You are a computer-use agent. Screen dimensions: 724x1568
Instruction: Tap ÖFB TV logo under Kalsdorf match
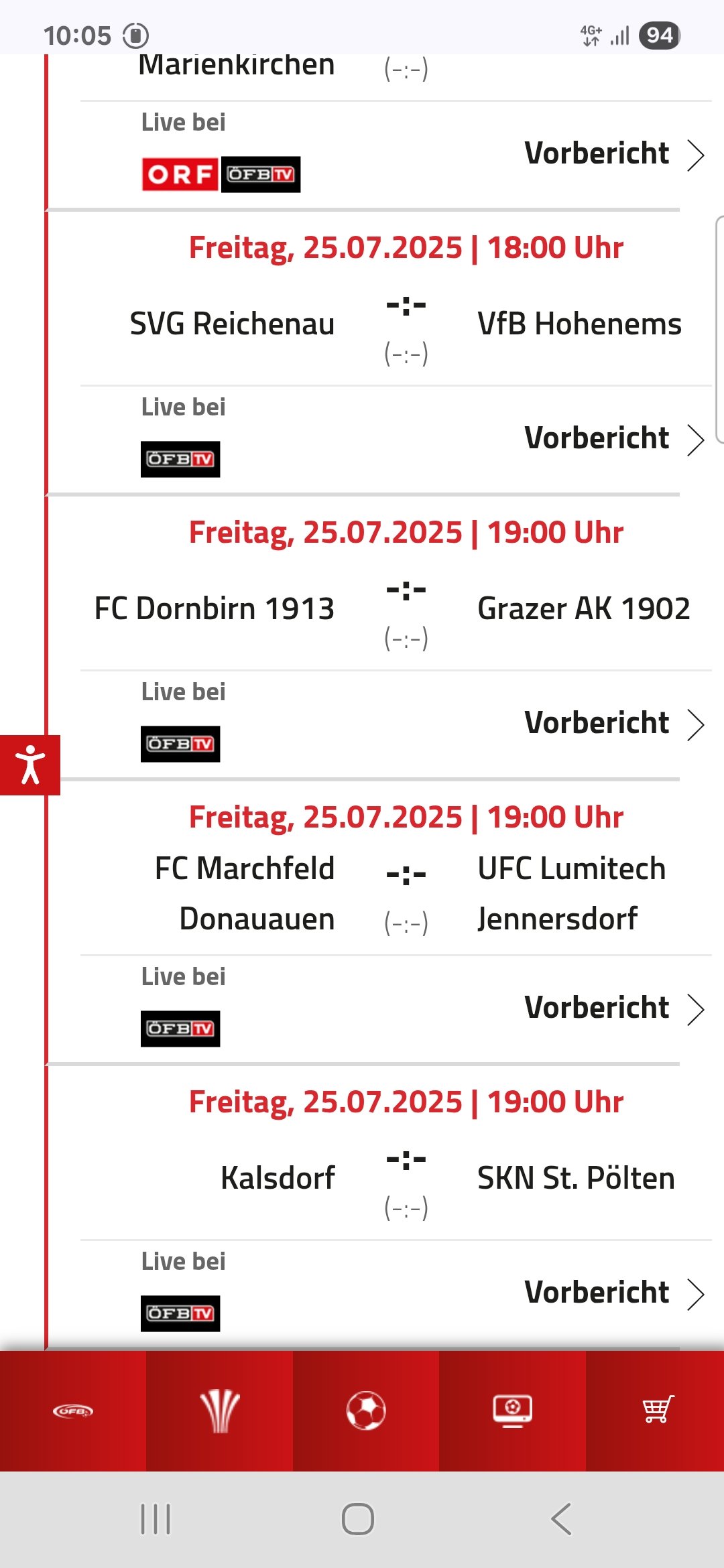pos(180,1313)
